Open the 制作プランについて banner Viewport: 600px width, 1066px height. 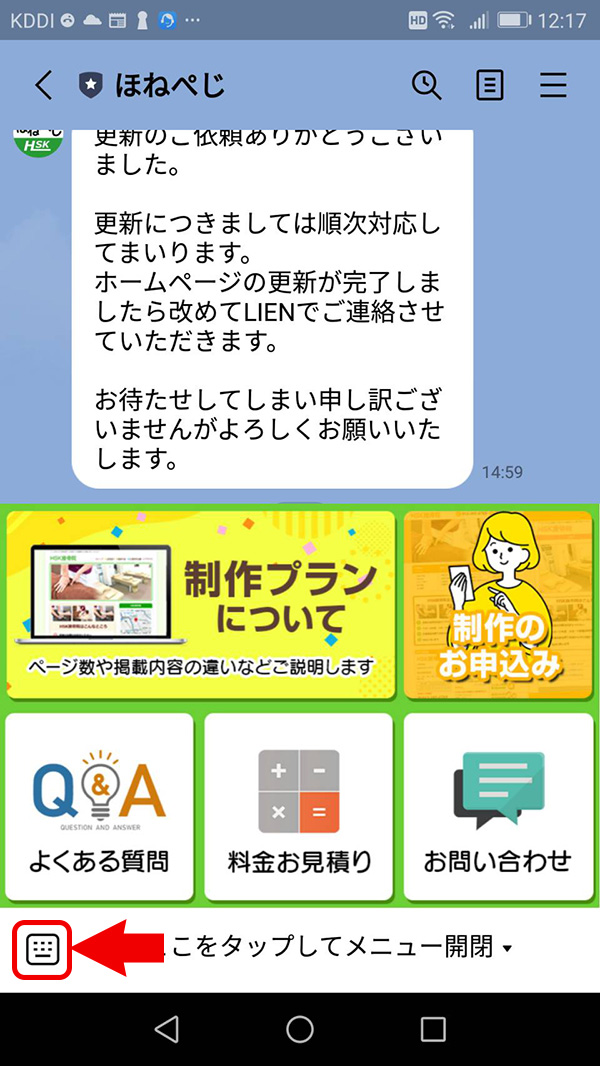pos(200,605)
